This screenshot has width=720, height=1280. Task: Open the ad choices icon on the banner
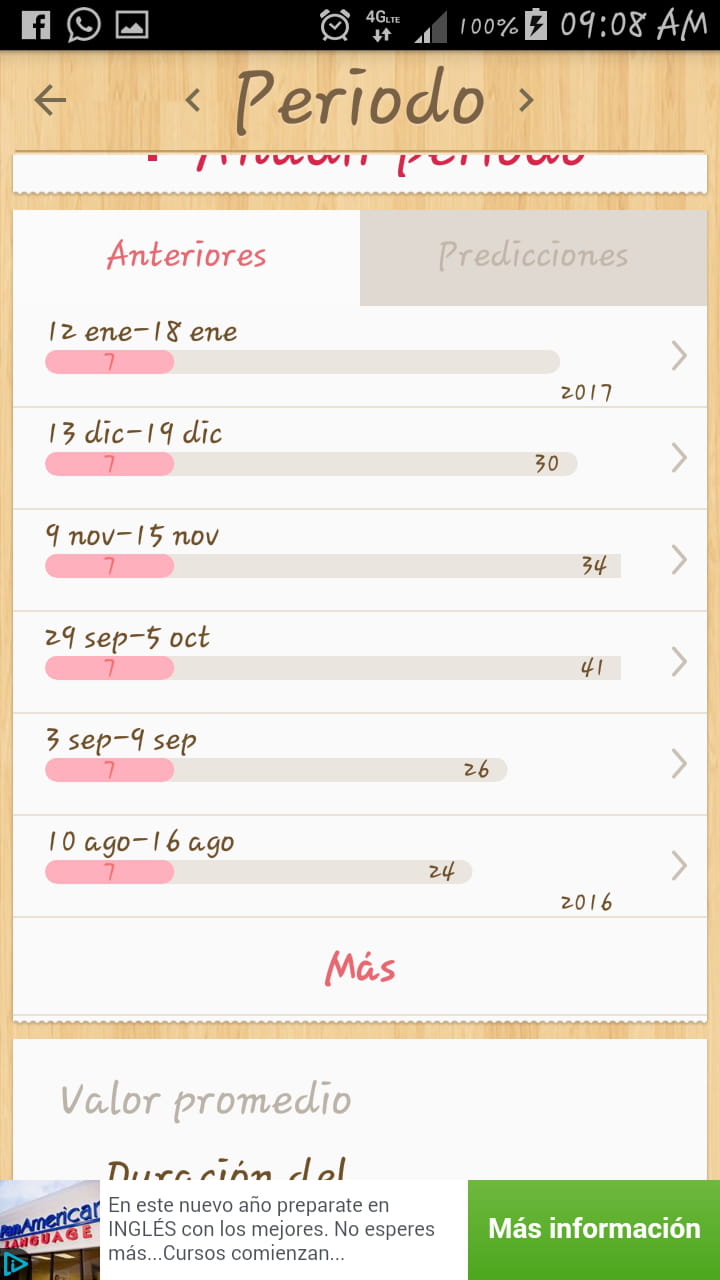[x=14, y=1265]
